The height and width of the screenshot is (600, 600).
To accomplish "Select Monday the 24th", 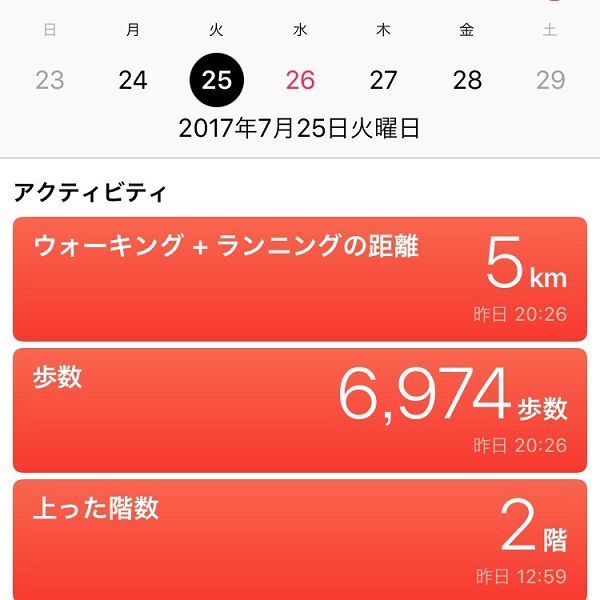I will [133, 80].
